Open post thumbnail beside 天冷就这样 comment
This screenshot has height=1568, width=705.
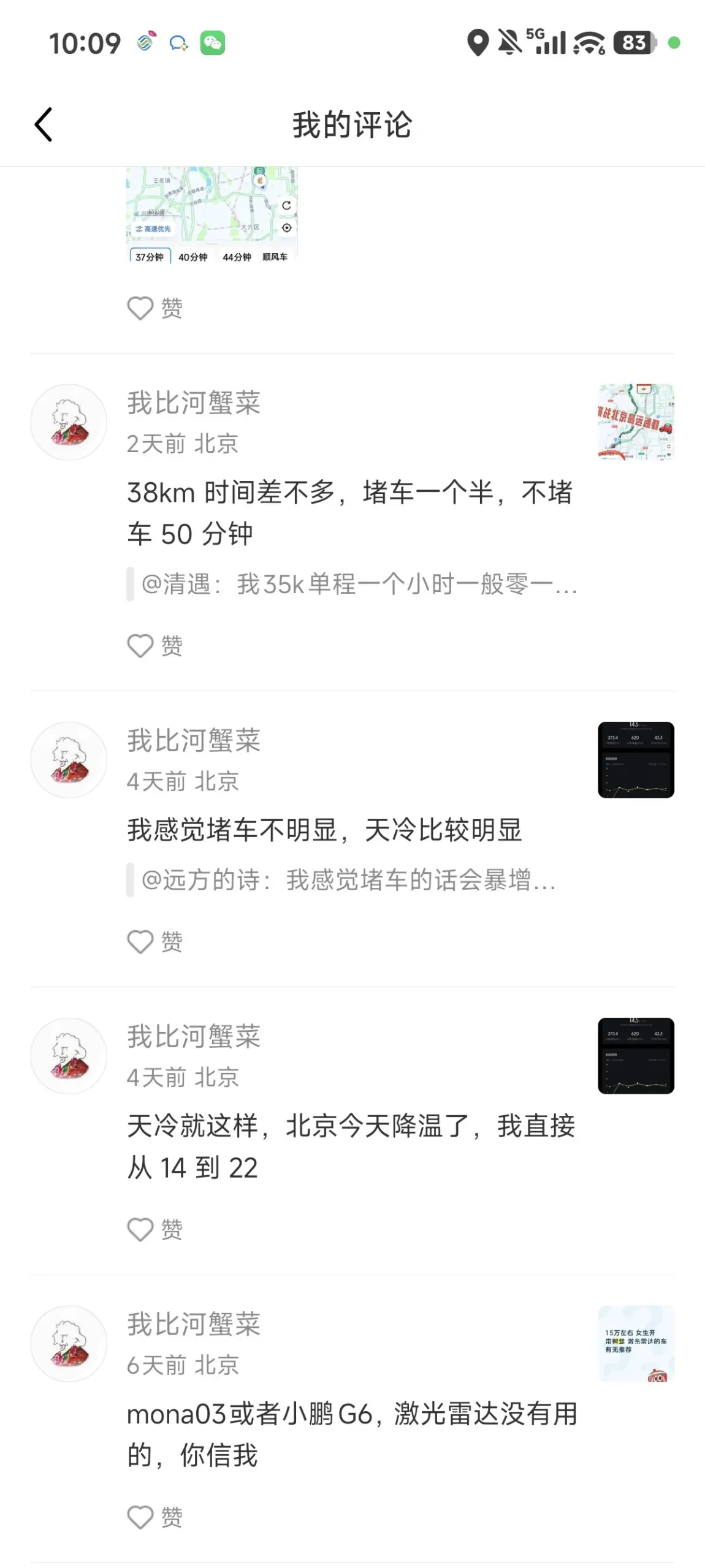(x=636, y=1056)
